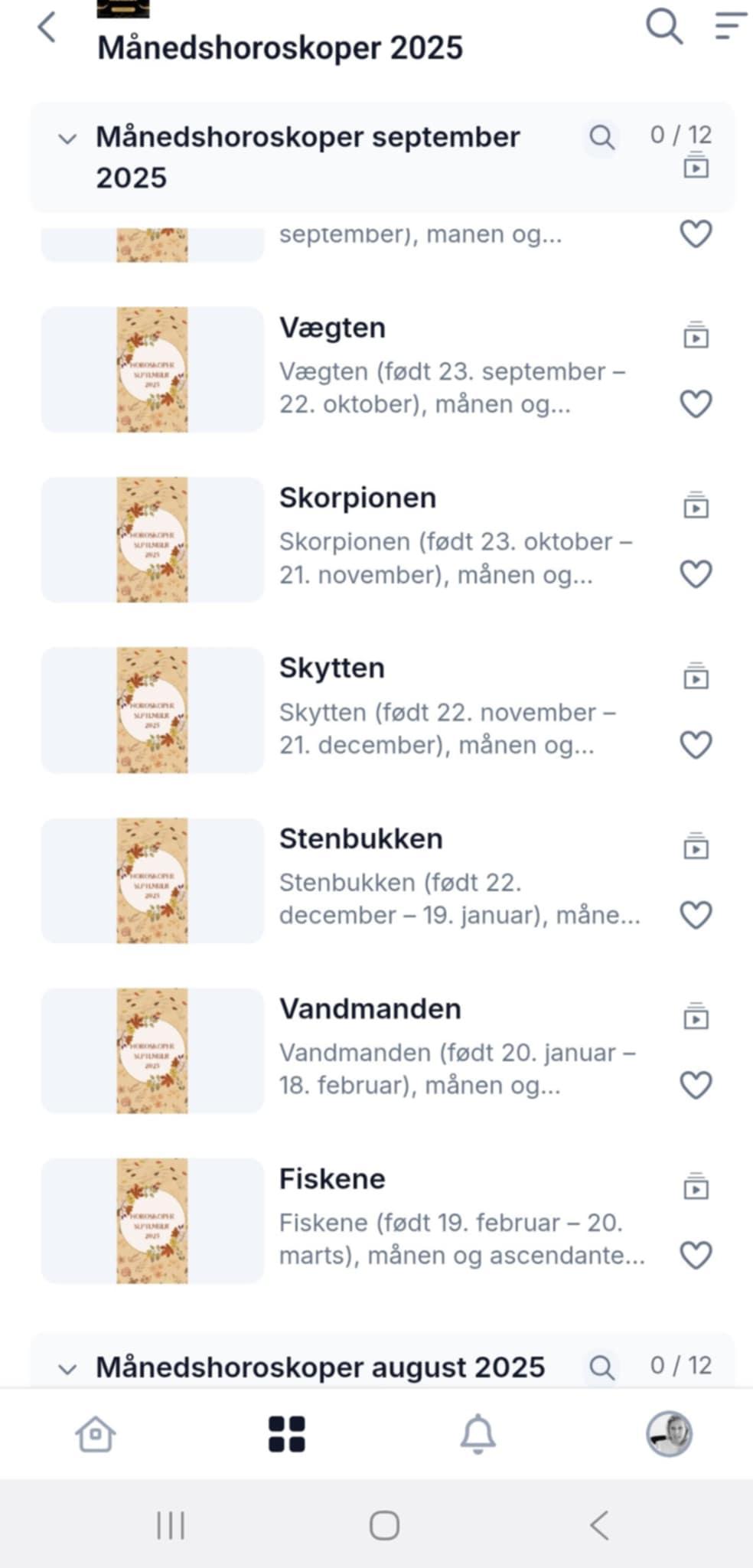Collapse Månedshoroskoper september 2025 section

67,139
